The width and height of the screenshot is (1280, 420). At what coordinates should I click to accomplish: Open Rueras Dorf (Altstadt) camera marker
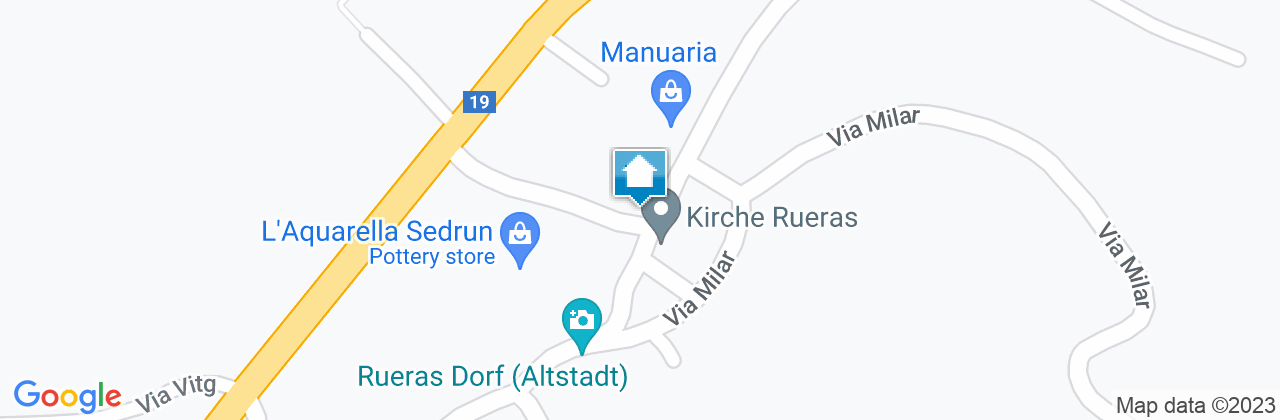coord(581,321)
